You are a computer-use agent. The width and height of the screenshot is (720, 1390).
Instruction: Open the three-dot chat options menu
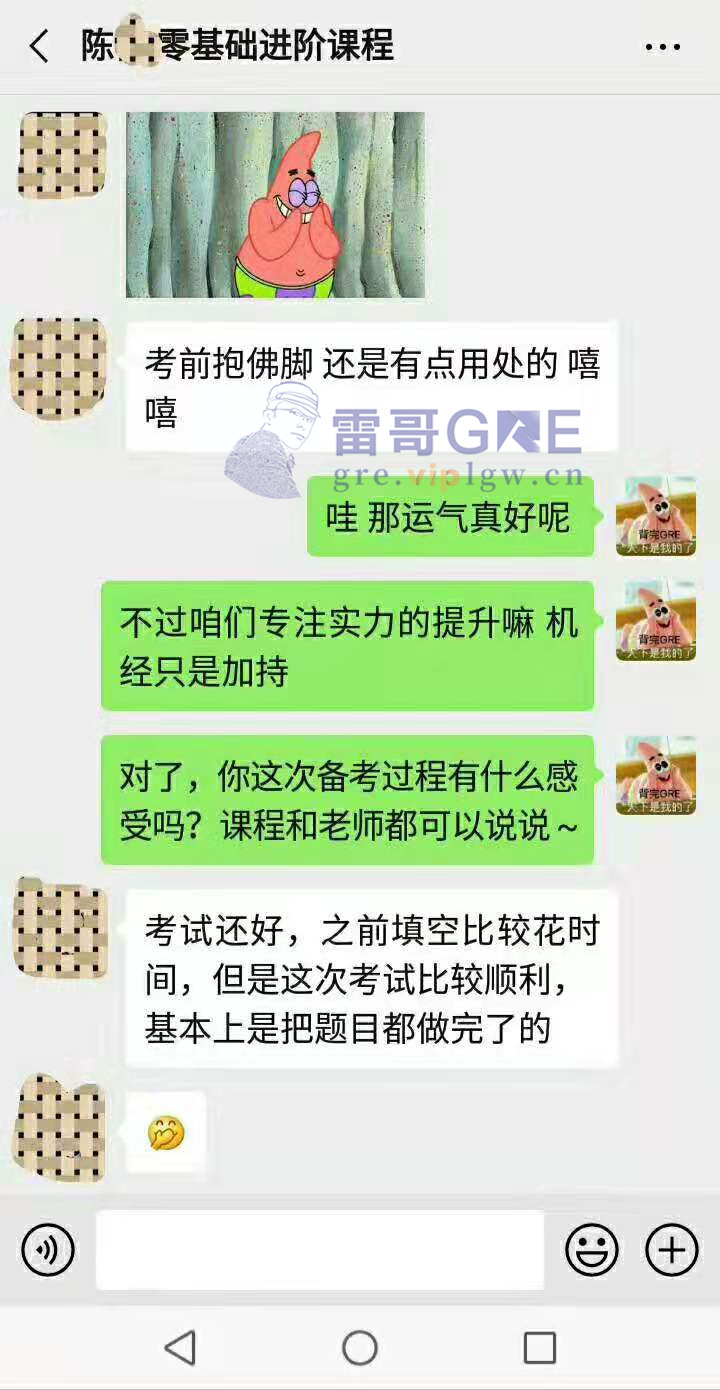[x=662, y=47]
